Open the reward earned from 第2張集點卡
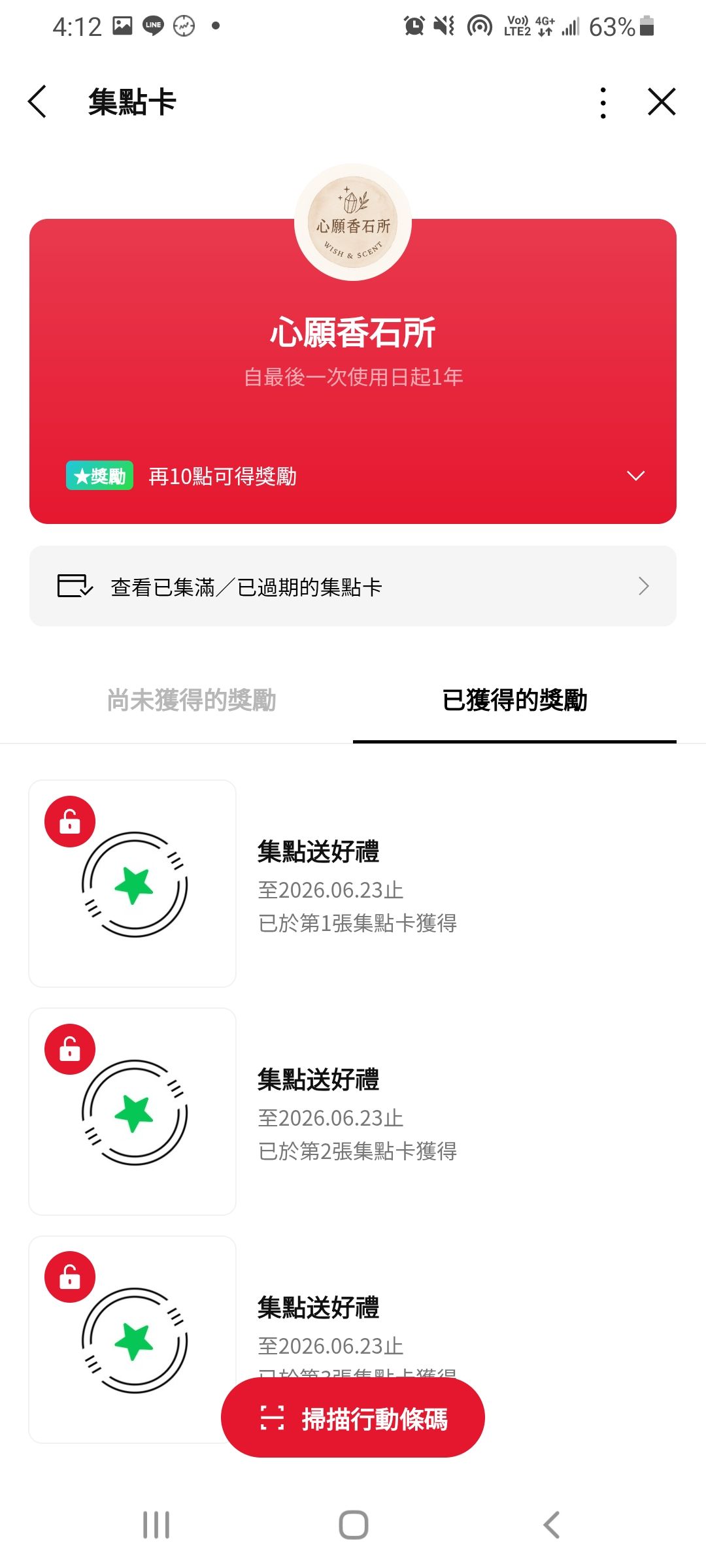Screen dimensions: 706x1568 click(x=353, y=1111)
